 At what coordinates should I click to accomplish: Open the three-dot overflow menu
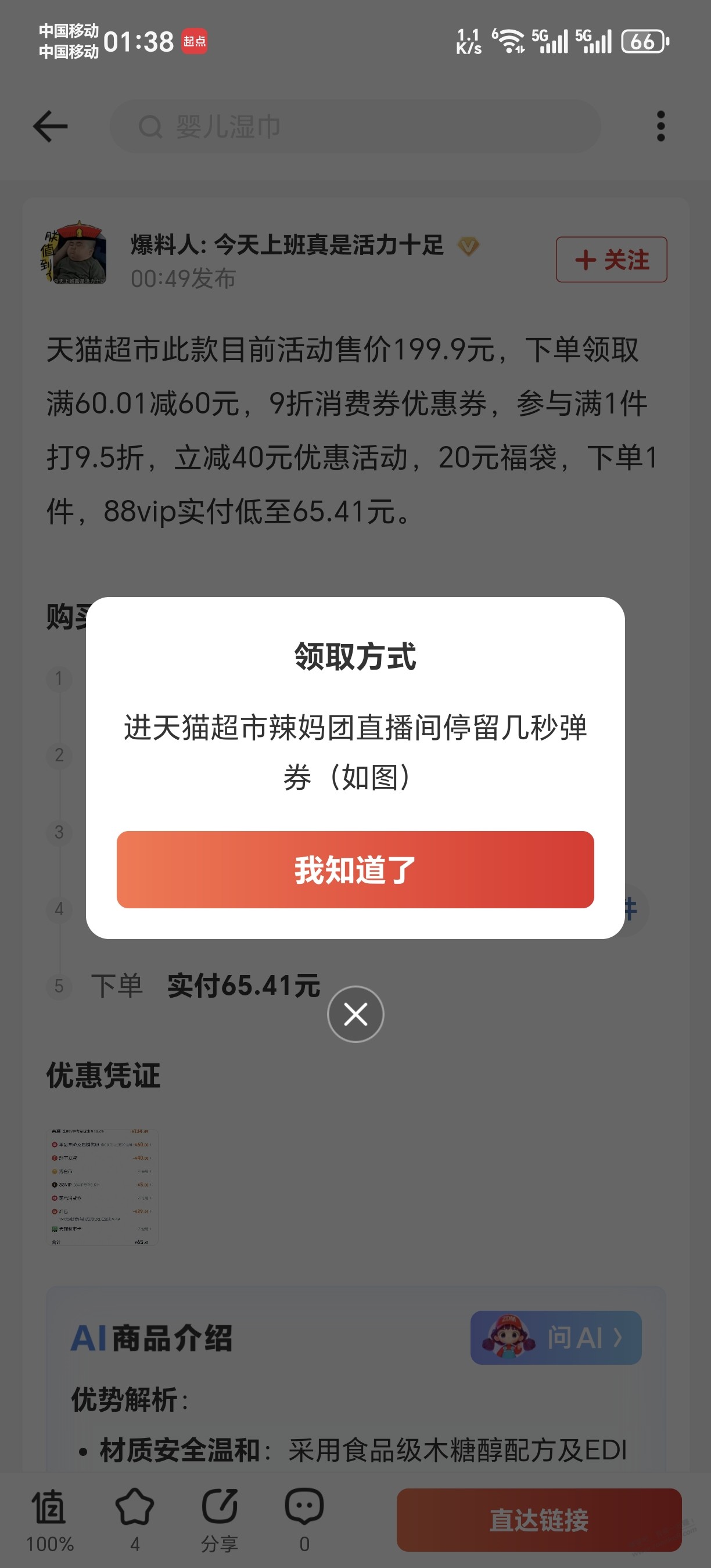tap(660, 127)
